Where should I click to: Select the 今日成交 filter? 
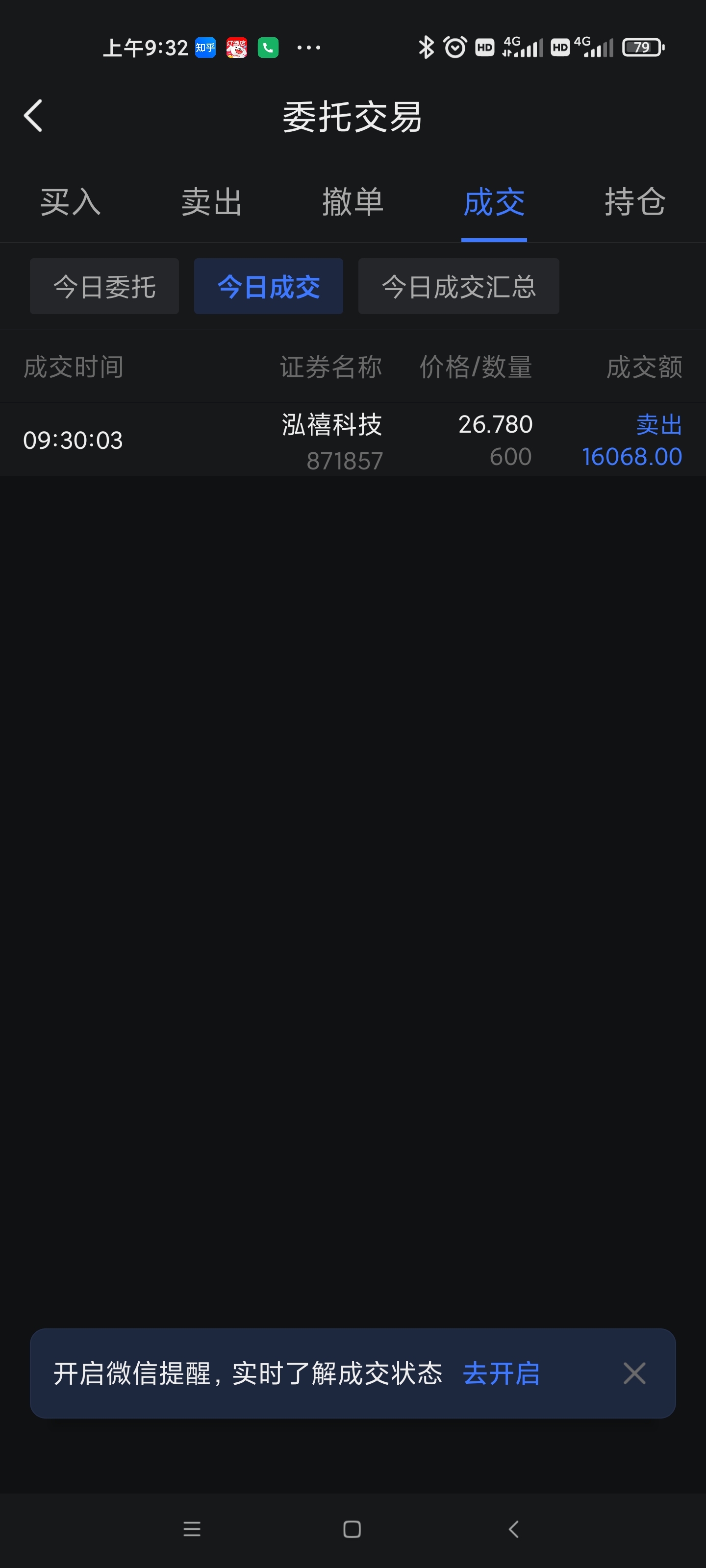(269, 286)
